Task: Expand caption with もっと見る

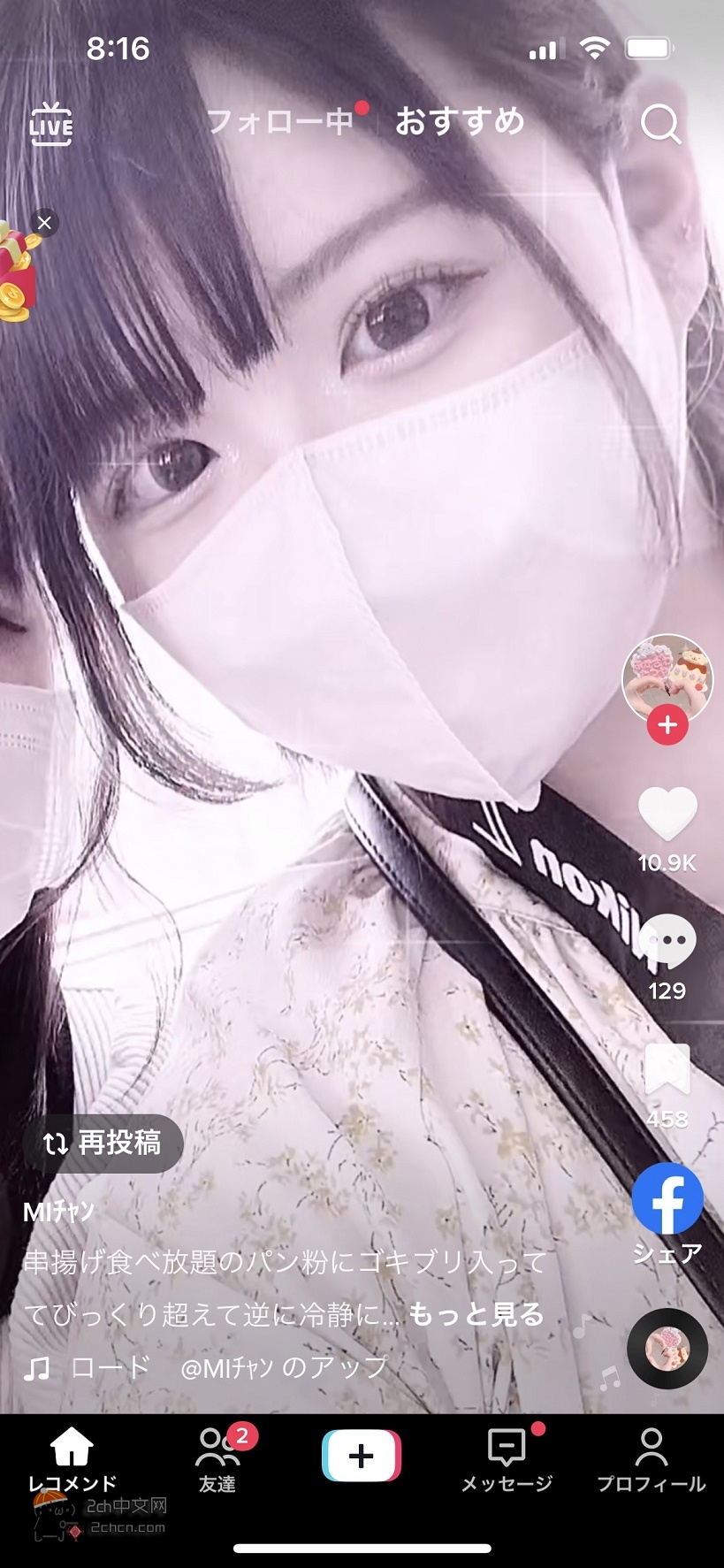Action: pos(476,1315)
